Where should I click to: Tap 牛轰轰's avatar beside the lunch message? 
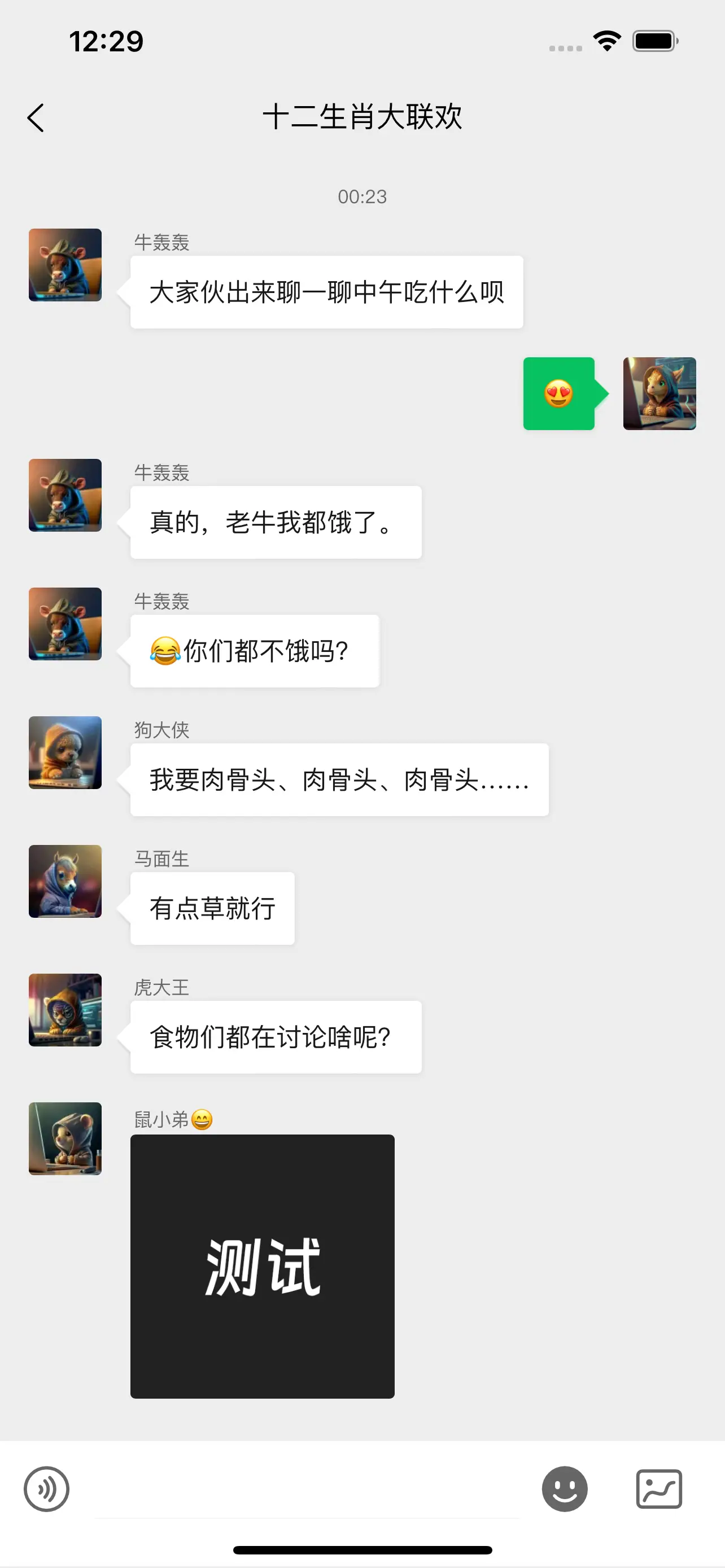(65, 265)
